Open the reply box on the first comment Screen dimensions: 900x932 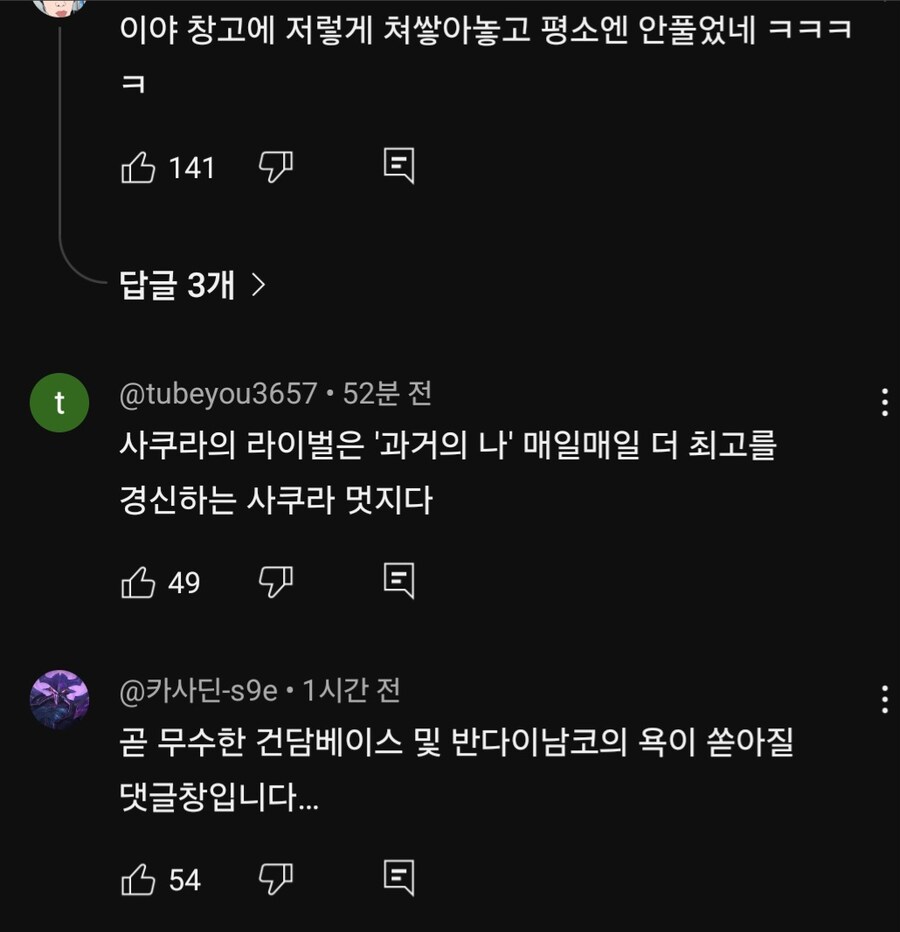(399, 166)
